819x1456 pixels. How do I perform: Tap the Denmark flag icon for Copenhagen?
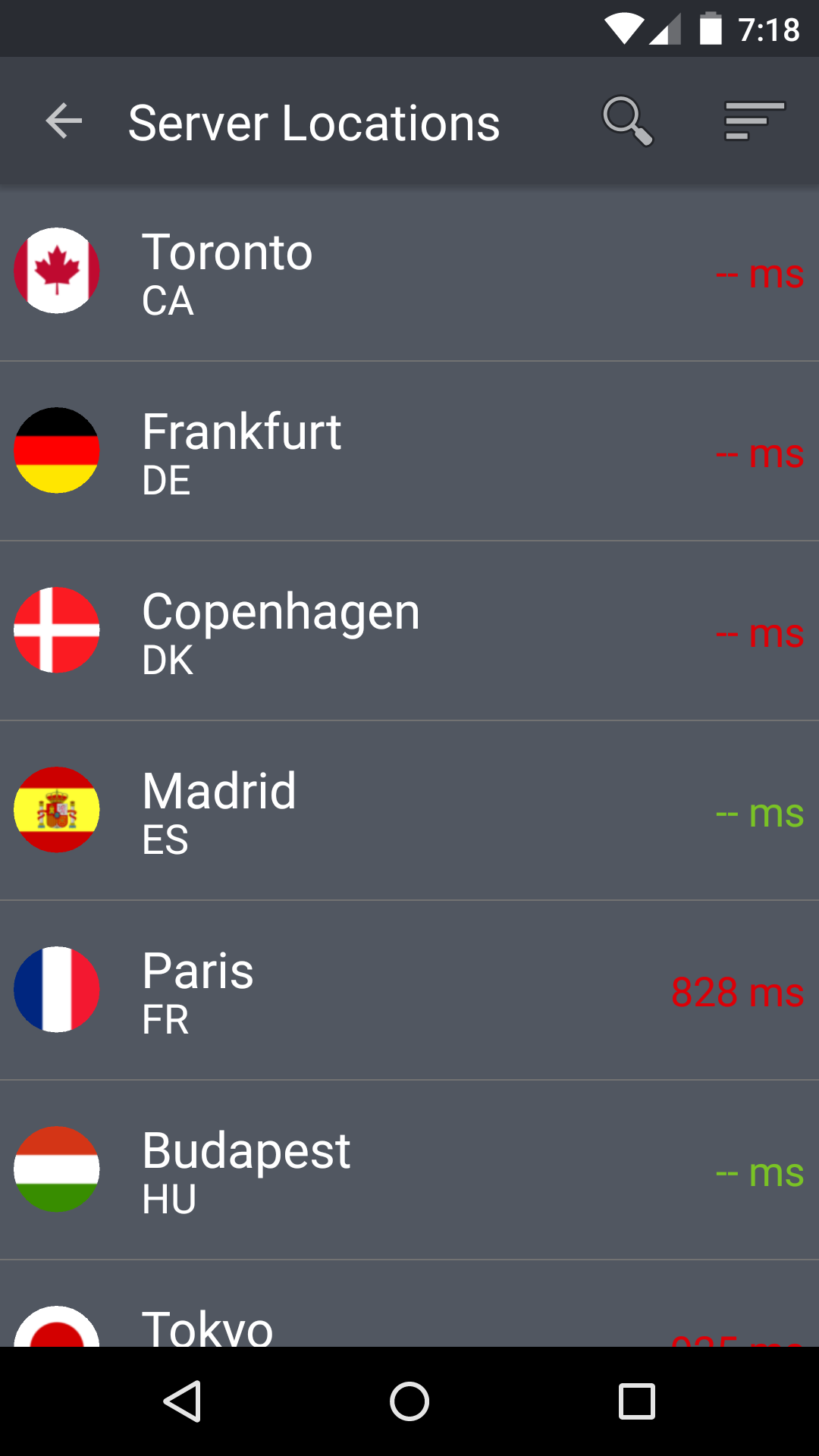pyautogui.click(x=57, y=629)
